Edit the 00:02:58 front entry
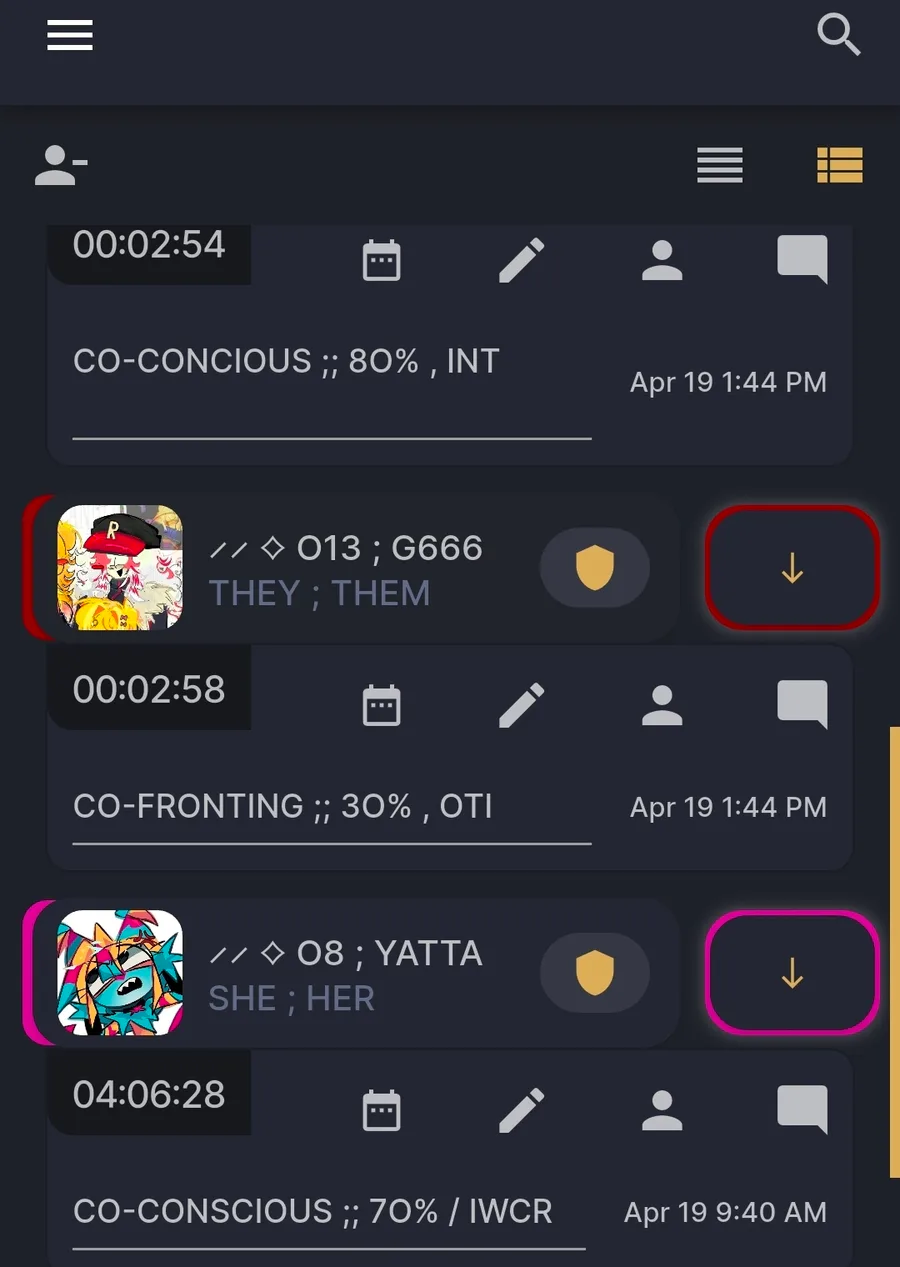Screen dimensions: 900x1267 (522, 705)
